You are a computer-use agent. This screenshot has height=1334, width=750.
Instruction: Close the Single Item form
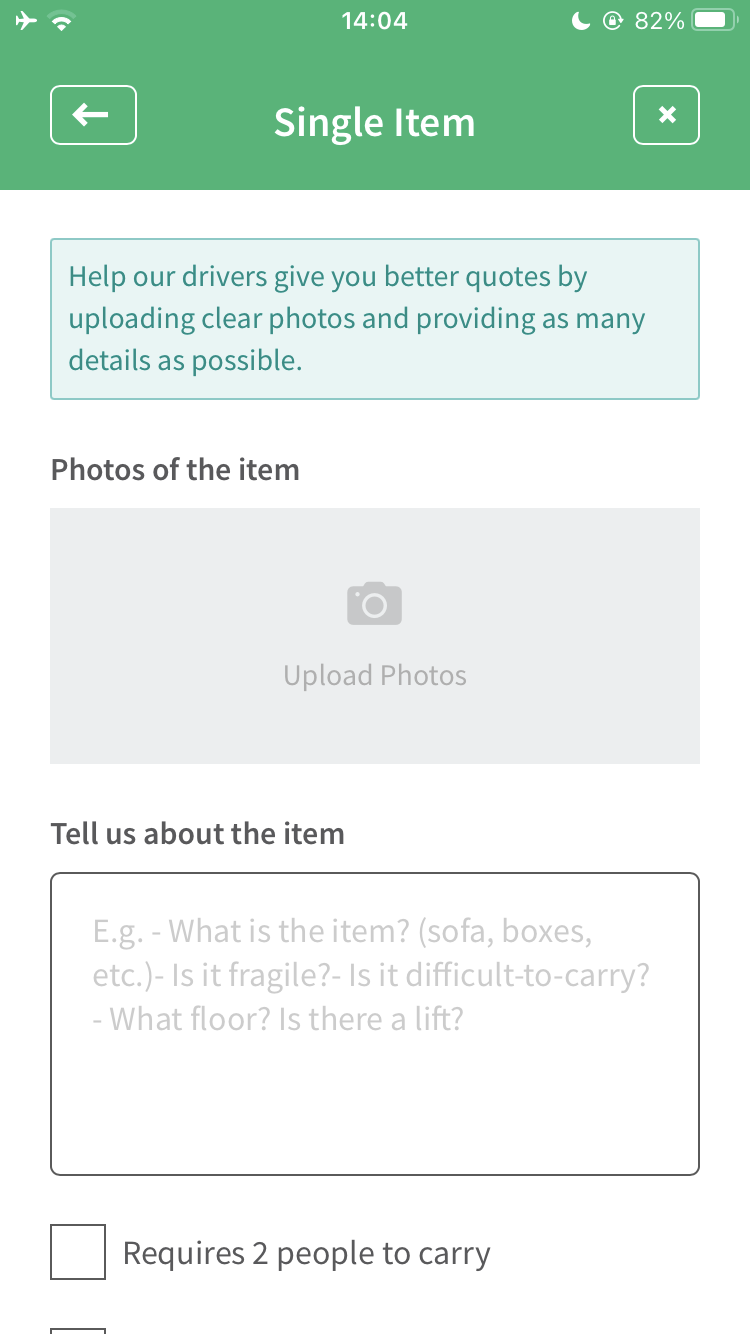(666, 115)
